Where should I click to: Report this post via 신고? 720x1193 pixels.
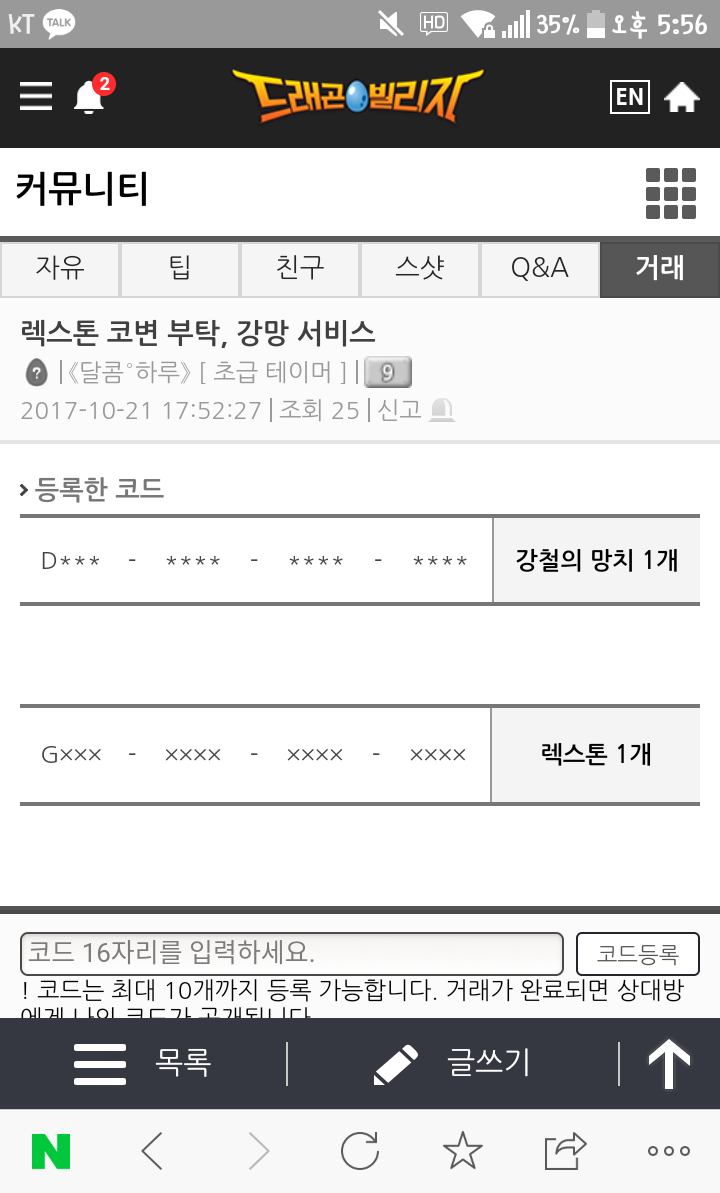coord(416,410)
